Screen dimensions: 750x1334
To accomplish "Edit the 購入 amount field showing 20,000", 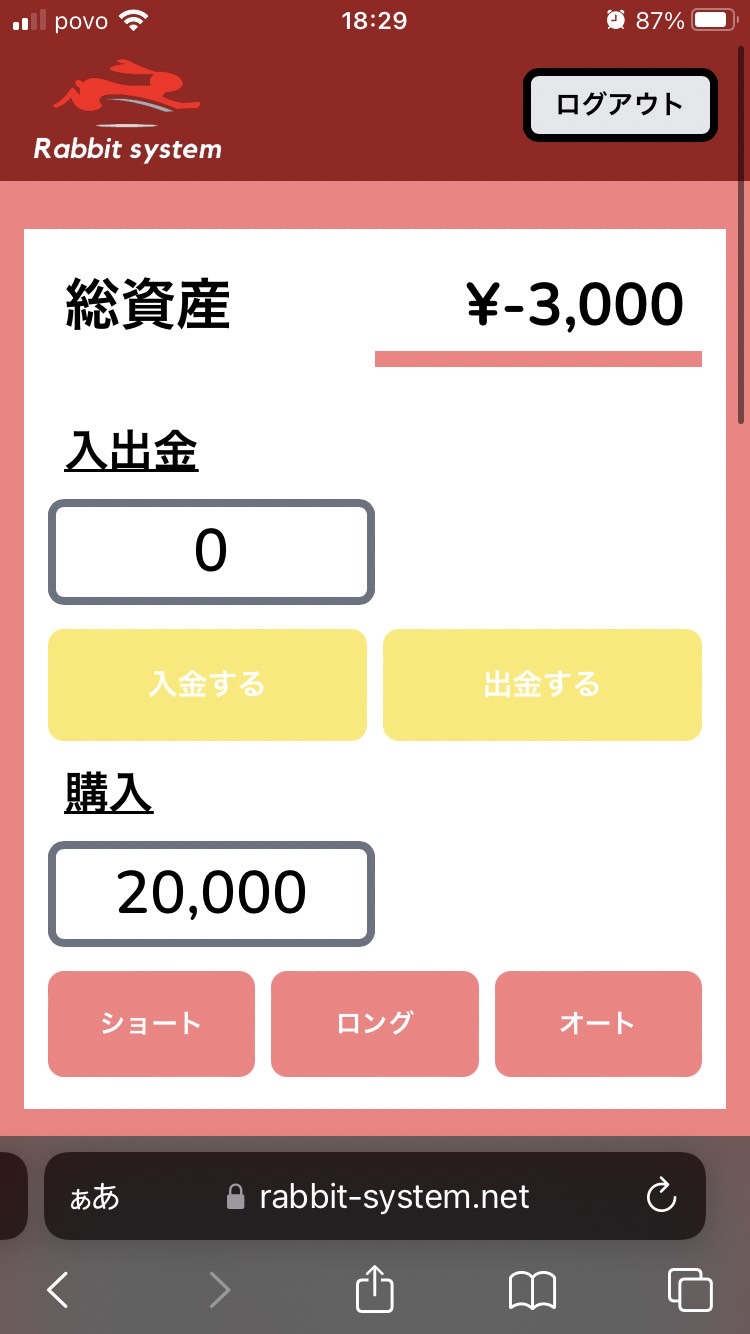I will pyautogui.click(x=211, y=894).
